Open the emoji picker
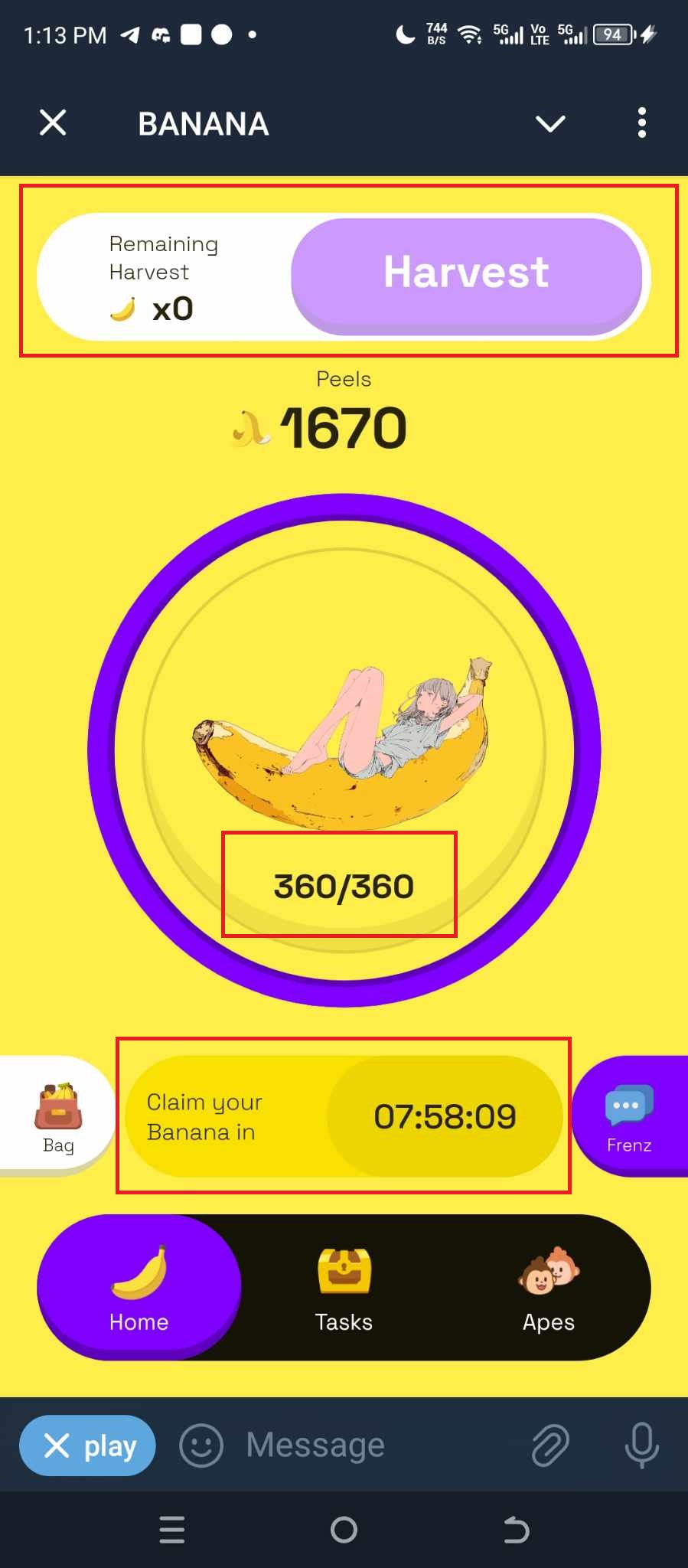688x1568 pixels. tap(201, 1445)
